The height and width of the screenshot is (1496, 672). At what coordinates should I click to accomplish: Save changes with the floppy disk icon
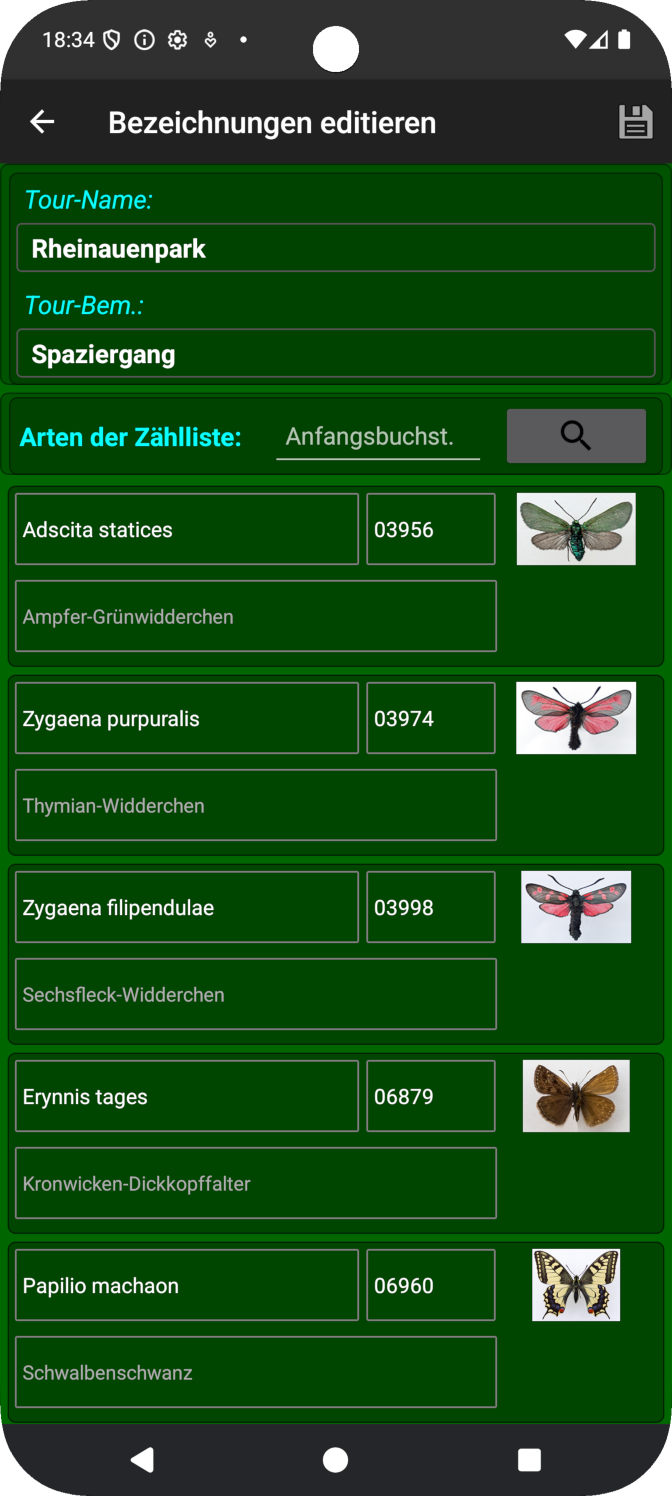[636, 122]
